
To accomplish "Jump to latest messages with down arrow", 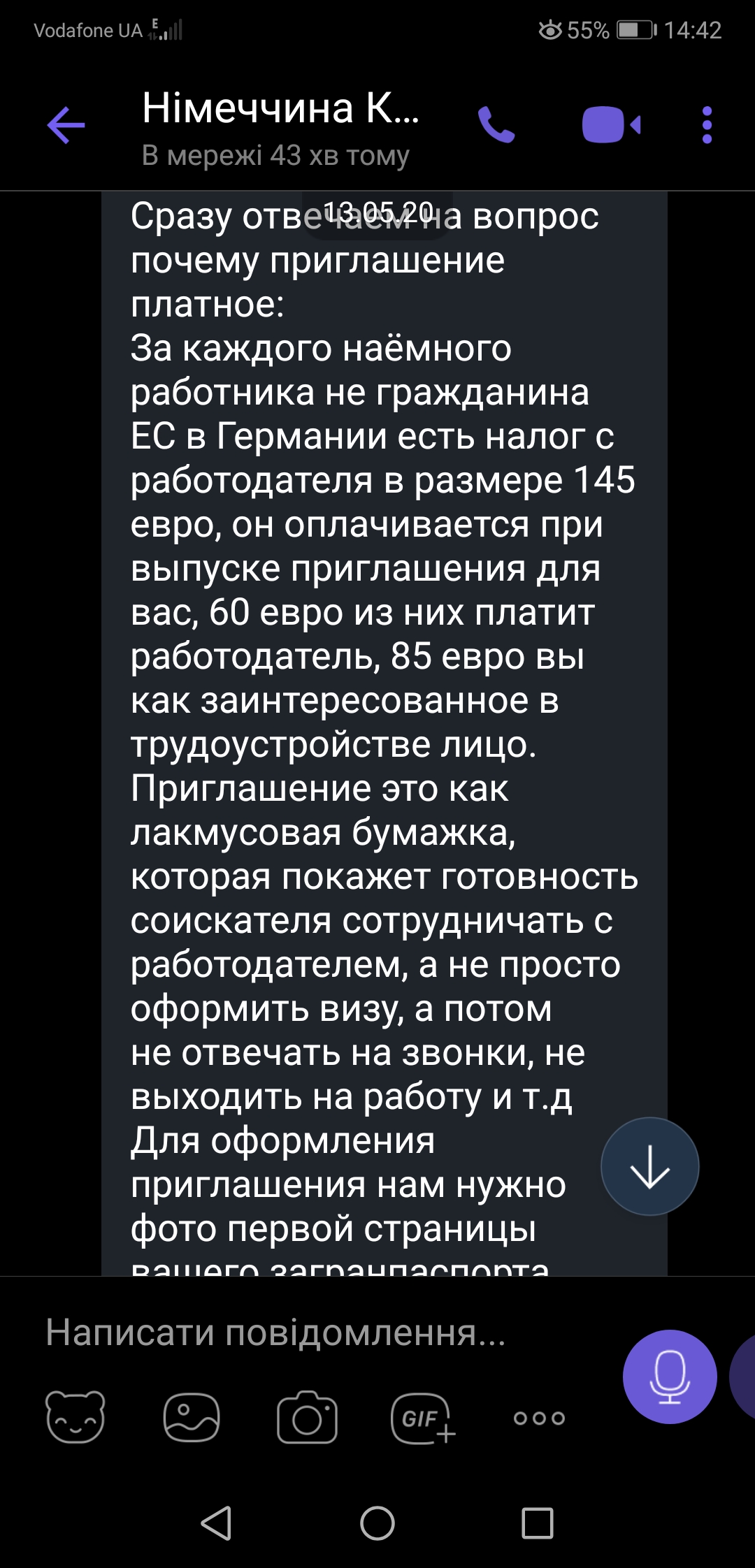I will click(650, 1166).
